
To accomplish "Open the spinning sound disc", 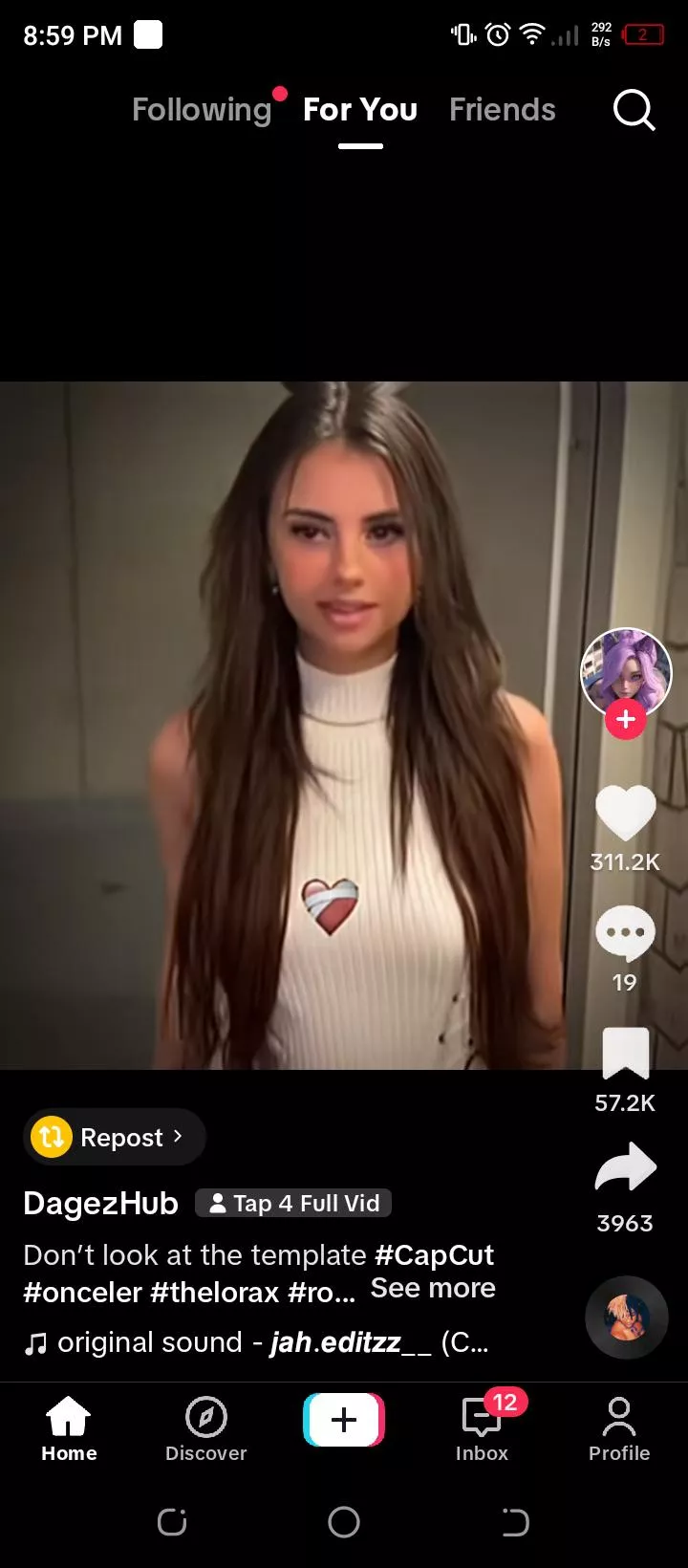I will pyautogui.click(x=627, y=1318).
